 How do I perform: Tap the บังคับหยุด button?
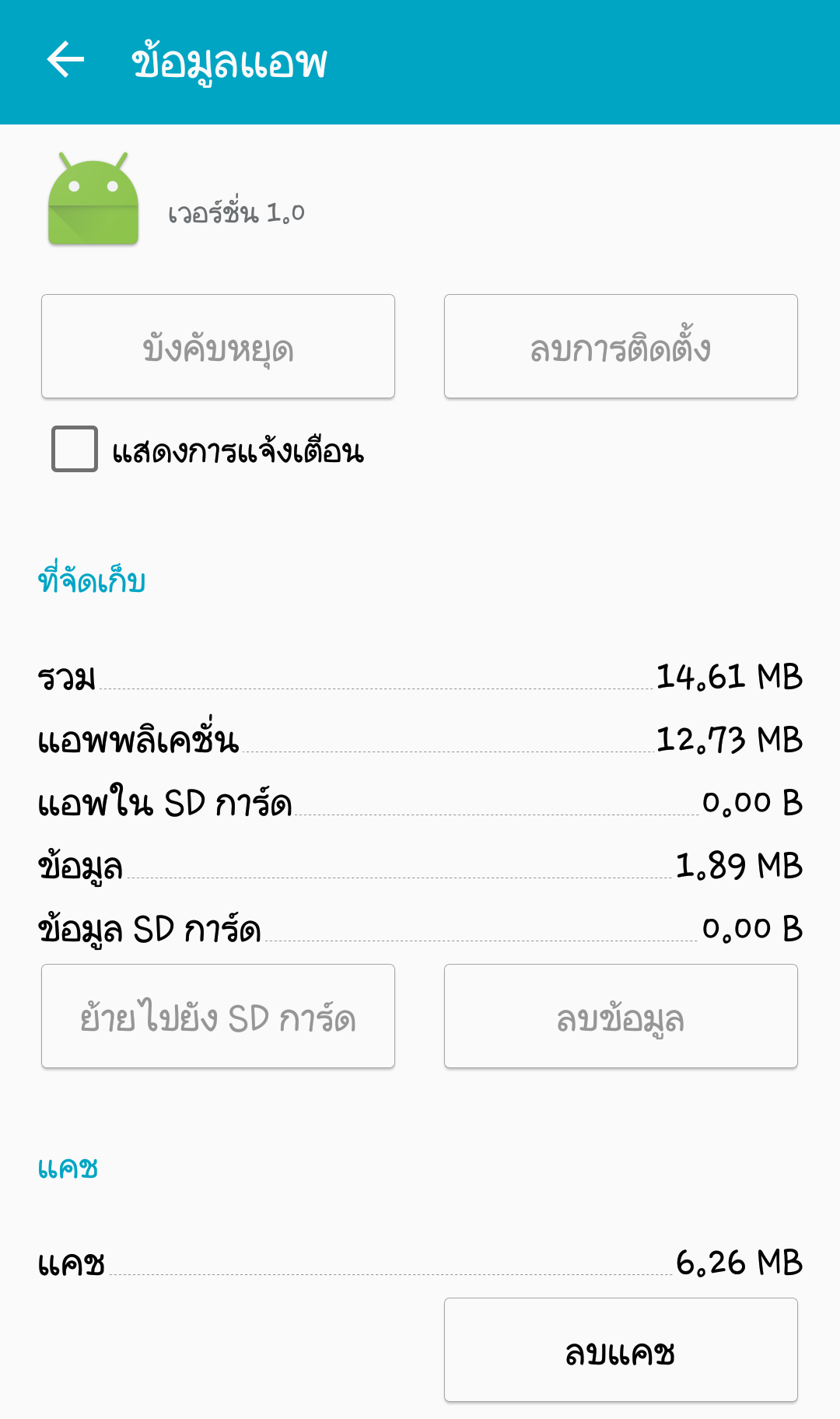tap(218, 346)
